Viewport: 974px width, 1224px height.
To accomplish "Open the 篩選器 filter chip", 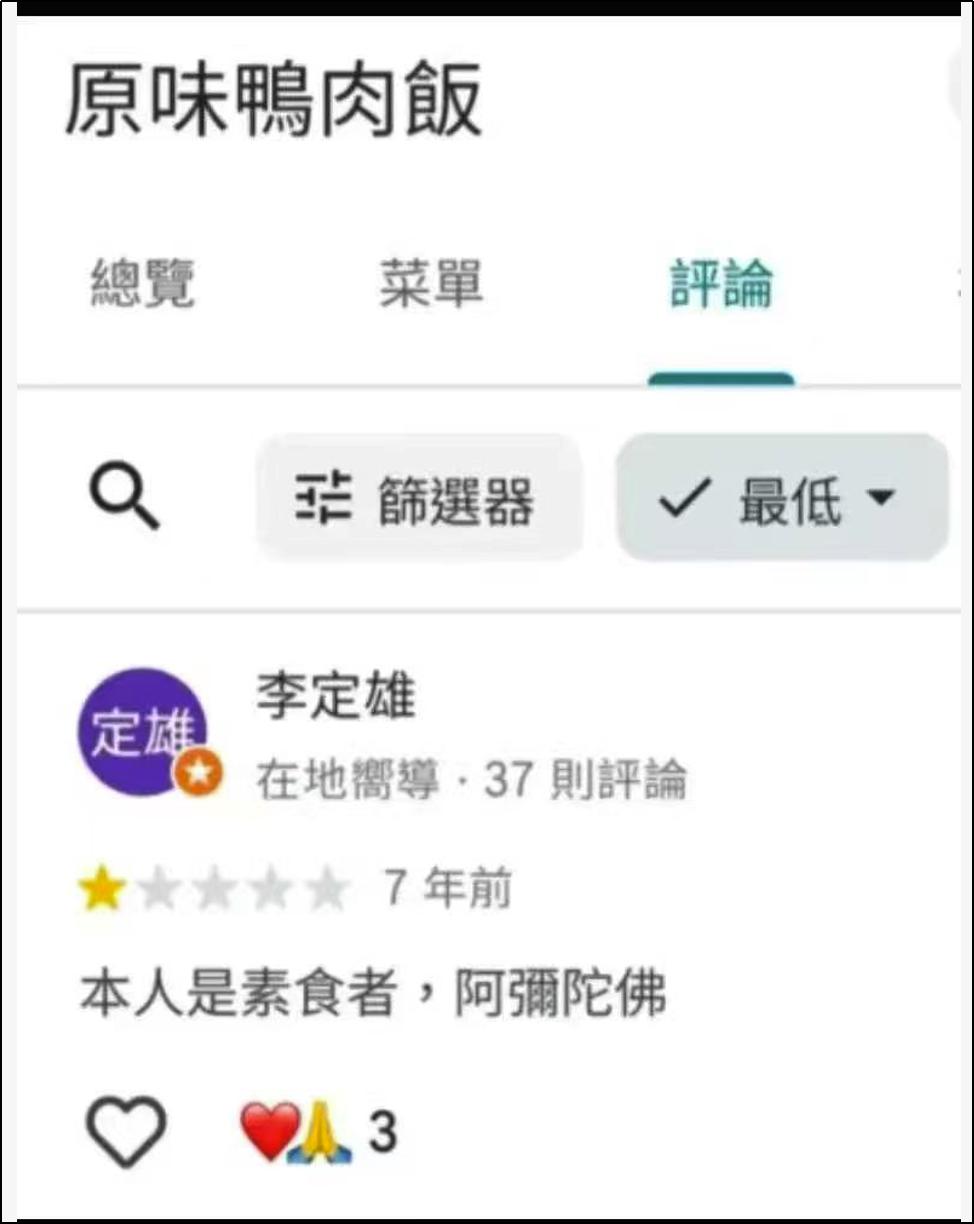I will point(418,498).
